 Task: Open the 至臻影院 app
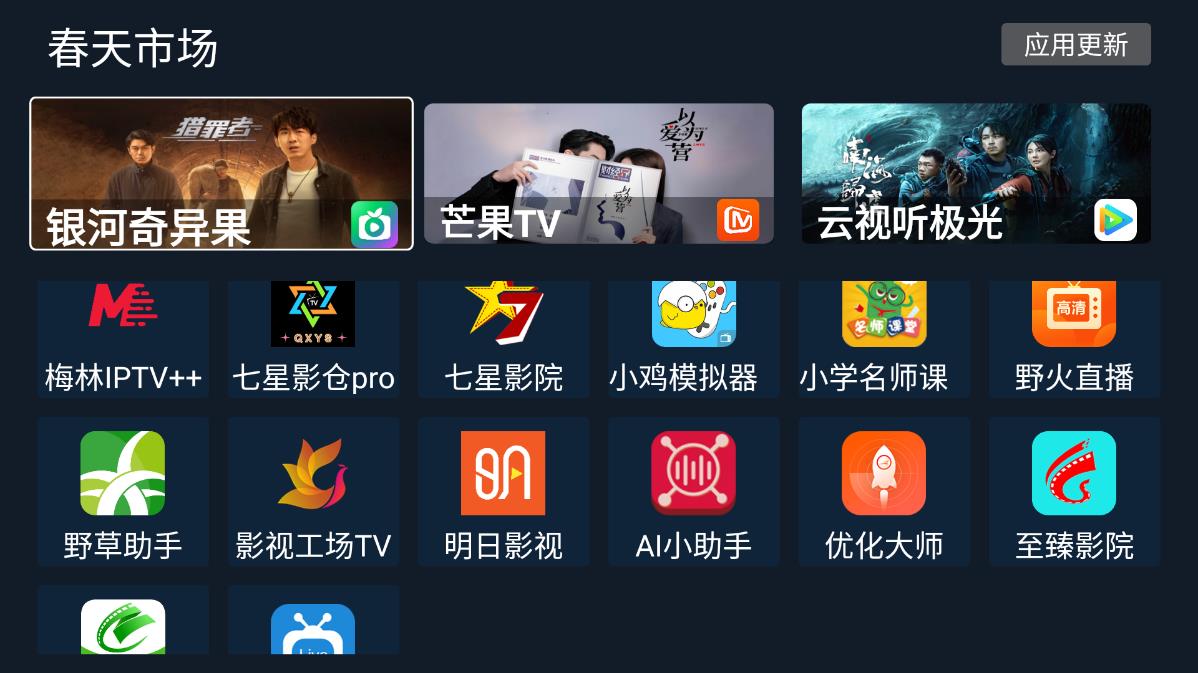[1074, 491]
